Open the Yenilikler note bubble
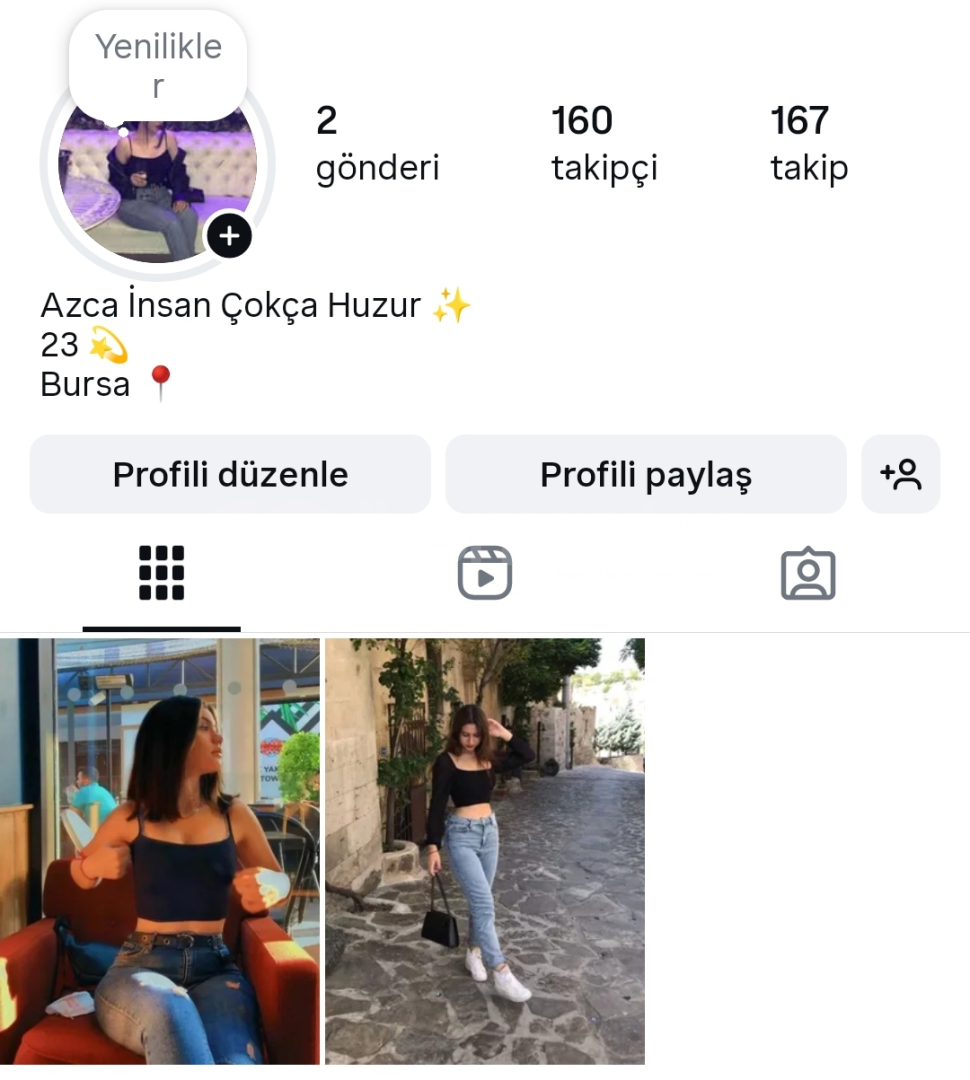Viewport: 970px width, 1080px height. [x=158, y=66]
